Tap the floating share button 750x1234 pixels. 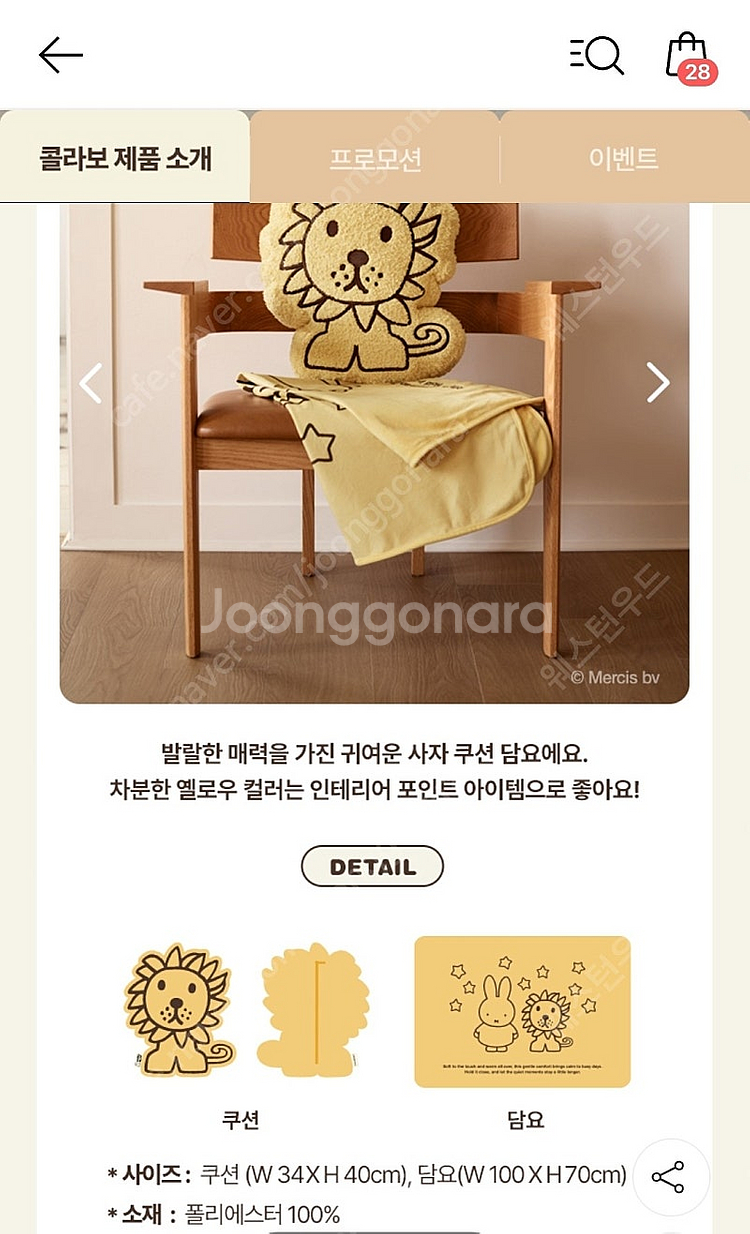click(x=669, y=1176)
